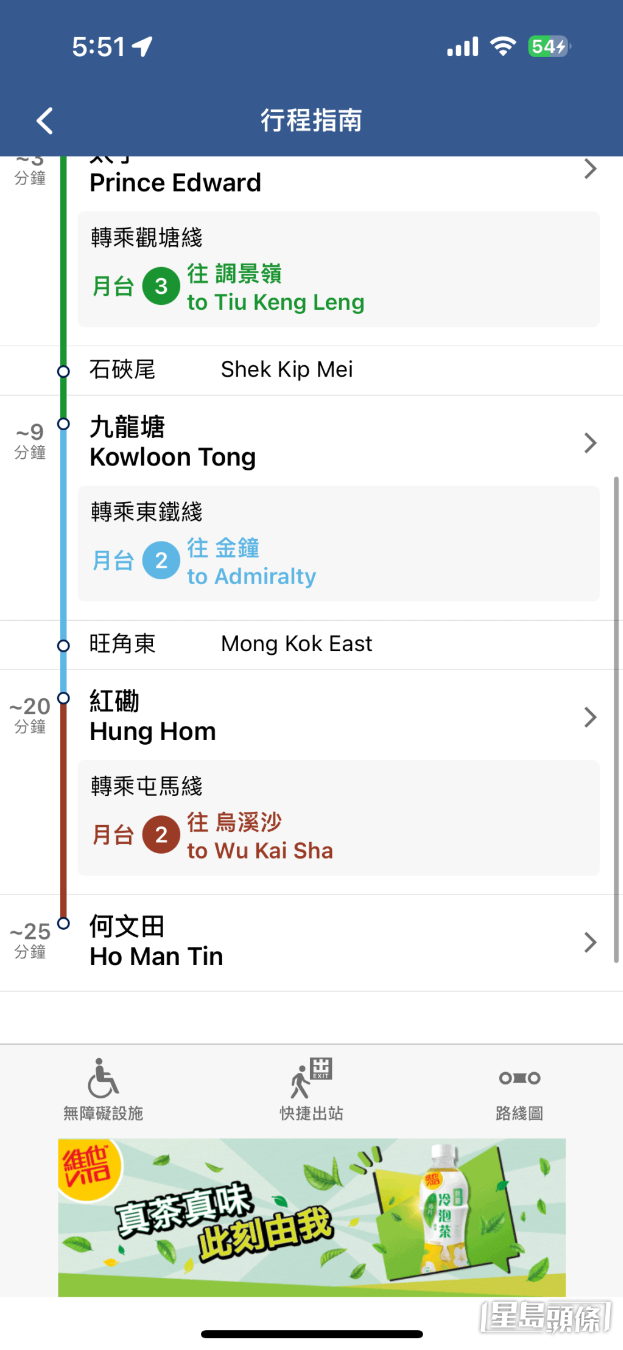Open 路綫圖 route map
This screenshot has height=1350, width=623.
click(x=519, y=1090)
